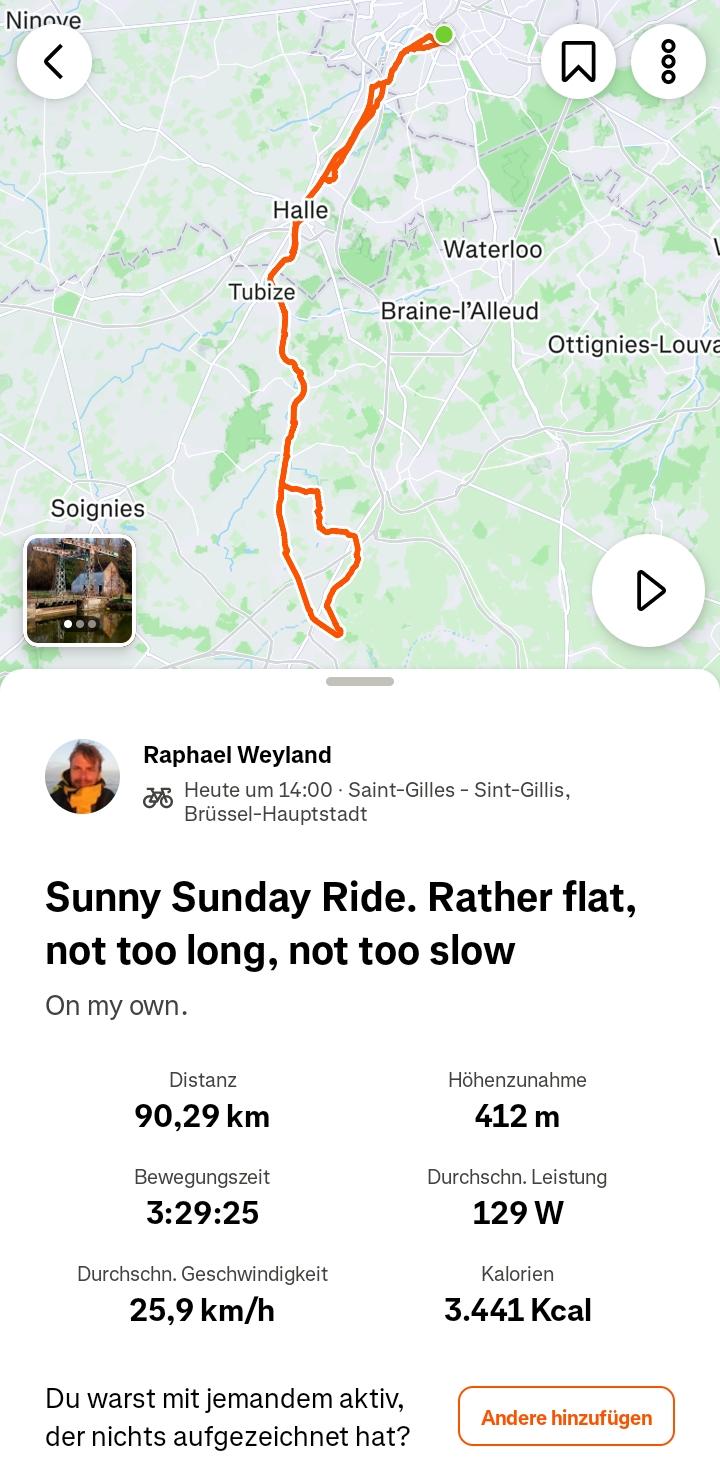Bookmark this activity

578,62
